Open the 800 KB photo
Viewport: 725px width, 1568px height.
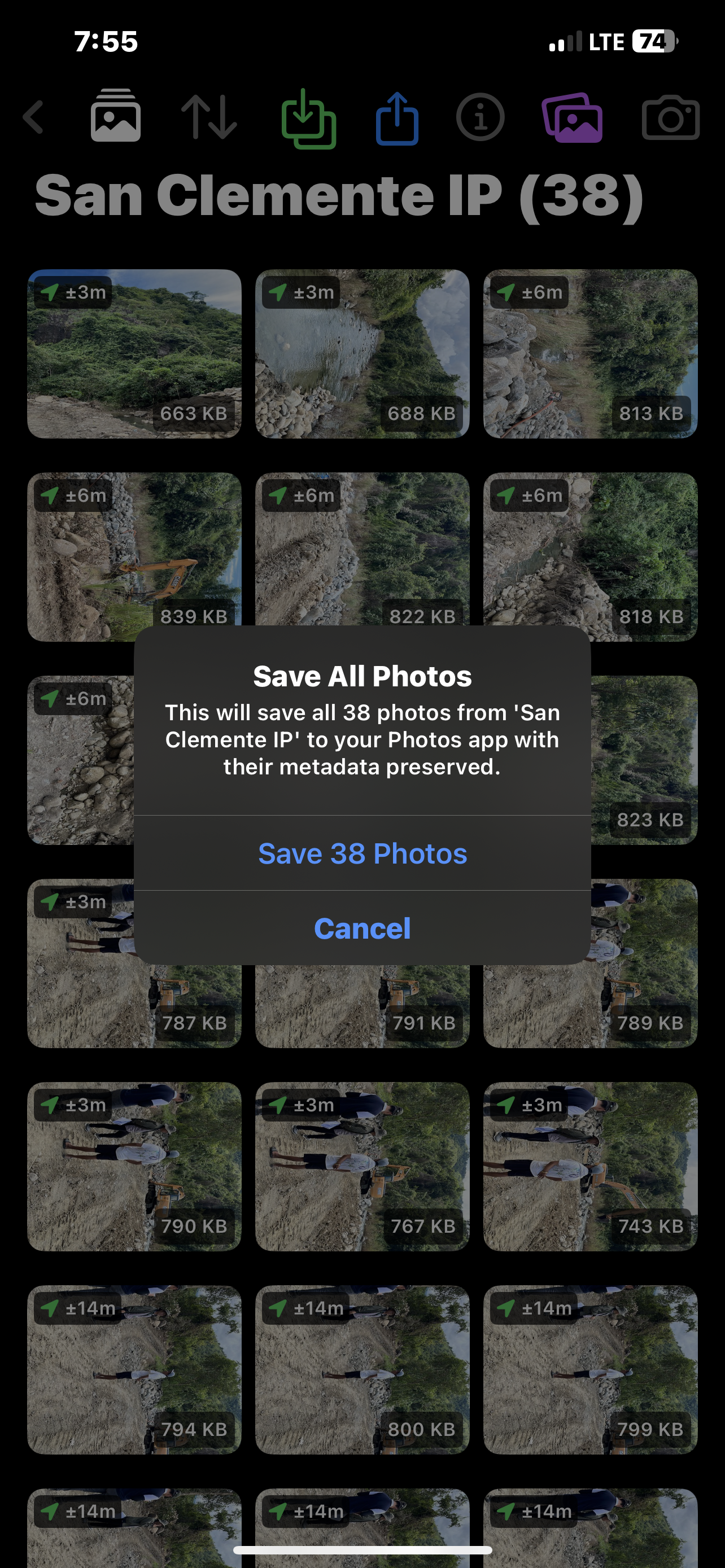pyautogui.click(x=362, y=1369)
